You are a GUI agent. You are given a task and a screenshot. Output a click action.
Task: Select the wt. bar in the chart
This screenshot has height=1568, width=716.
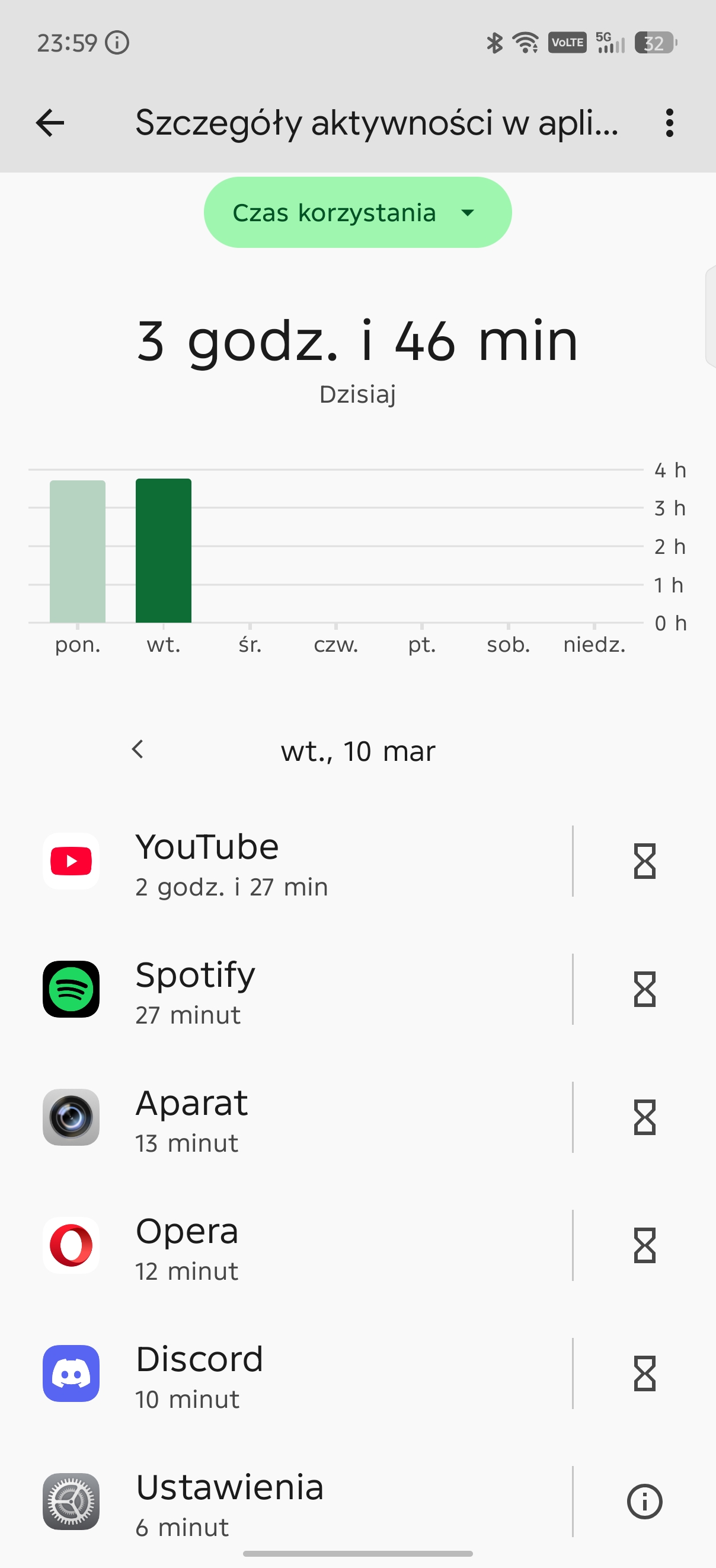[163, 550]
